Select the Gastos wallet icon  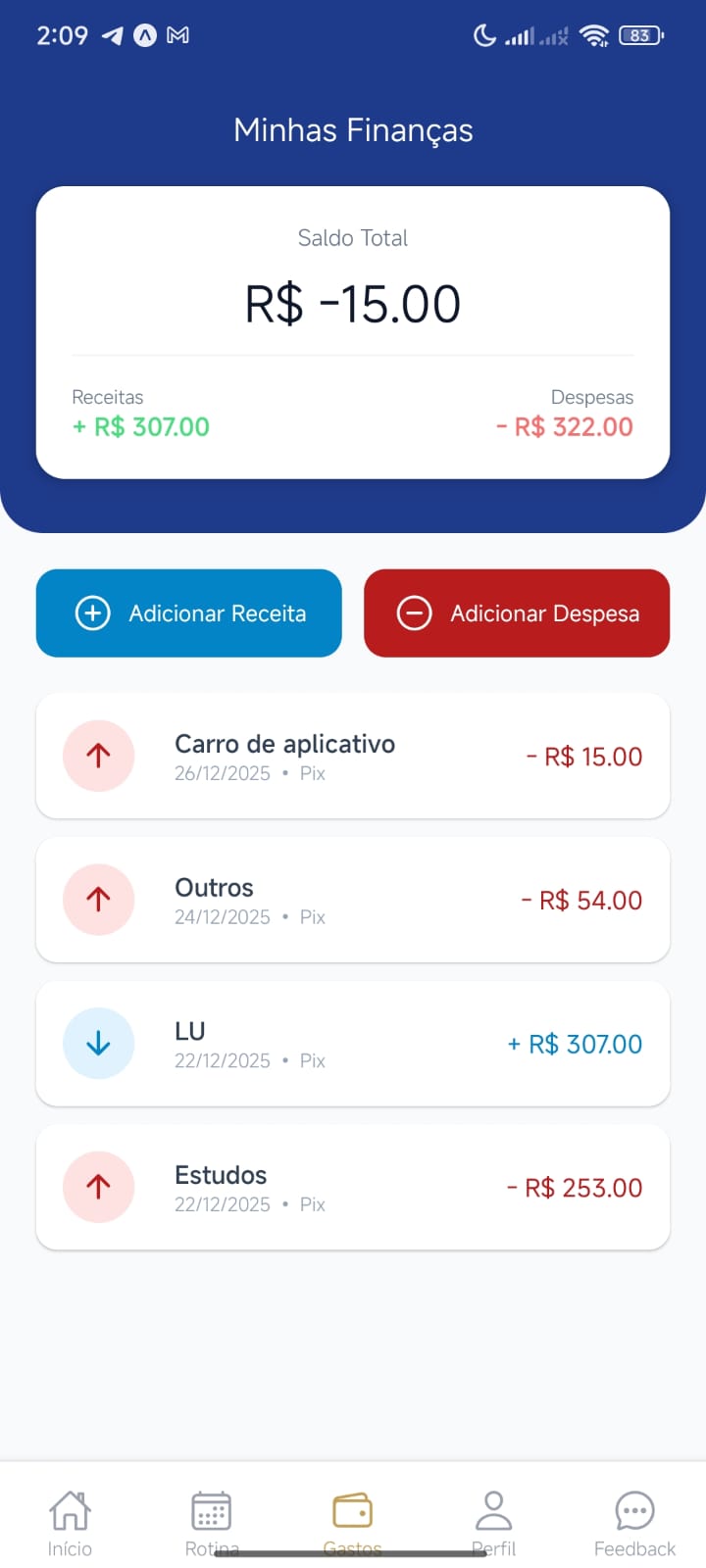pyautogui.click(x=353, y=1511)
